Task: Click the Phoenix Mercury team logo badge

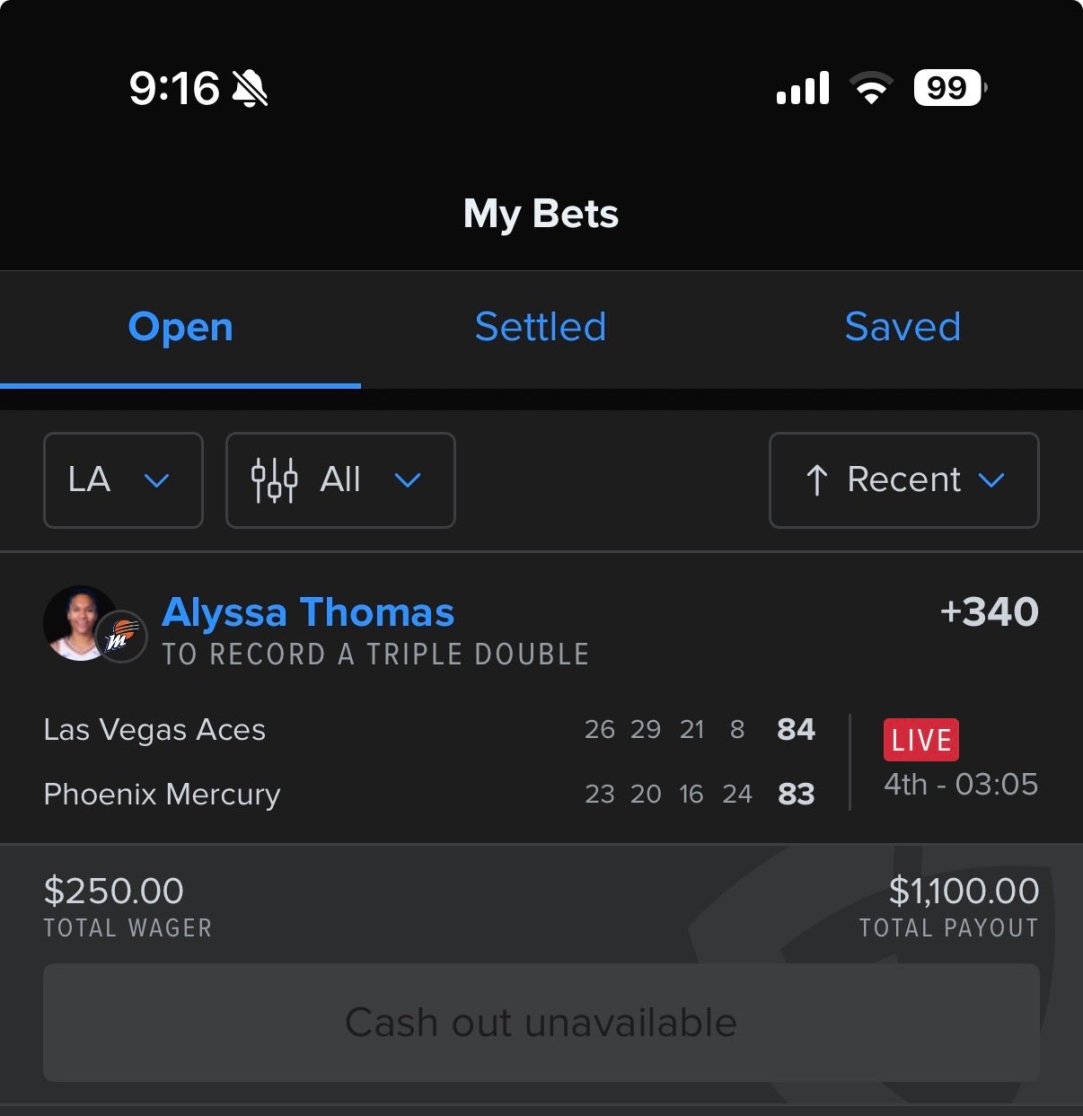Action: click(x=119, y=633)
